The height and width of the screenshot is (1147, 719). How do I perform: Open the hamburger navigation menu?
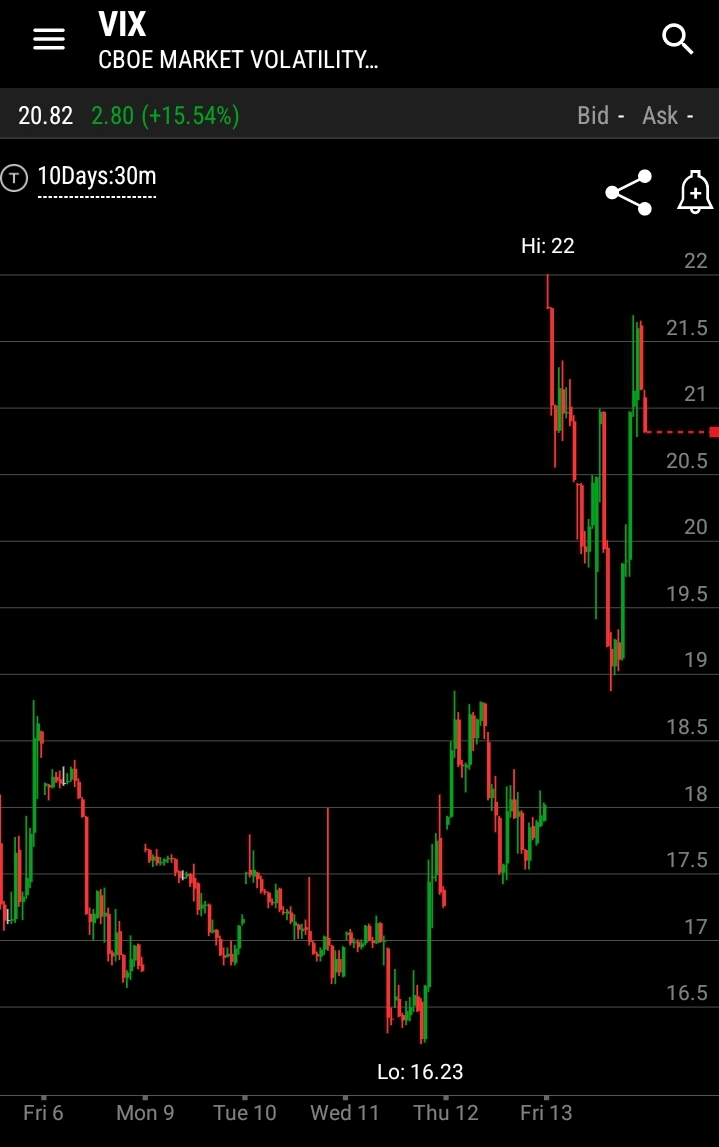[48, 39]
